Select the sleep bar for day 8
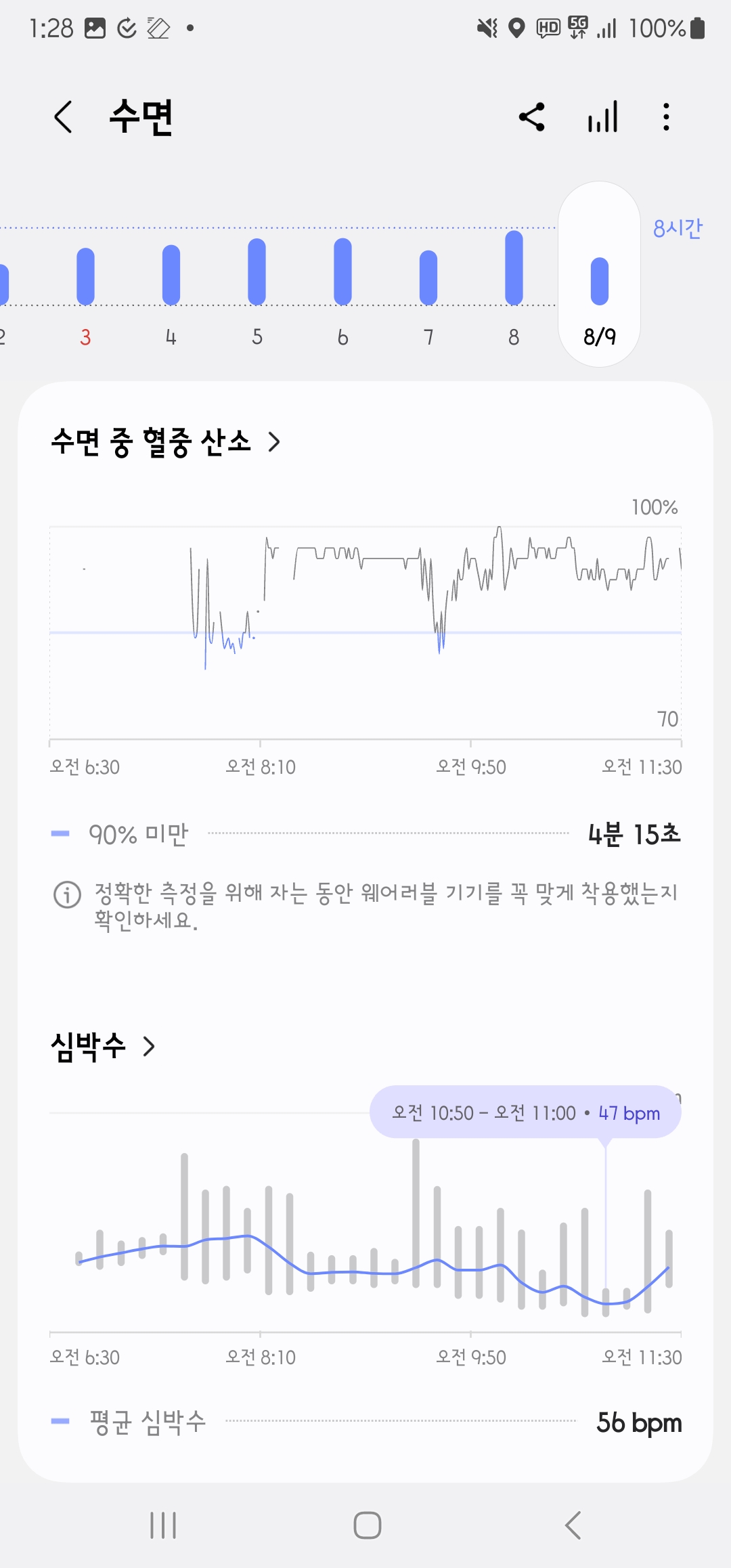Viewport: 731px width, 1568px height. tap(514, 267)
